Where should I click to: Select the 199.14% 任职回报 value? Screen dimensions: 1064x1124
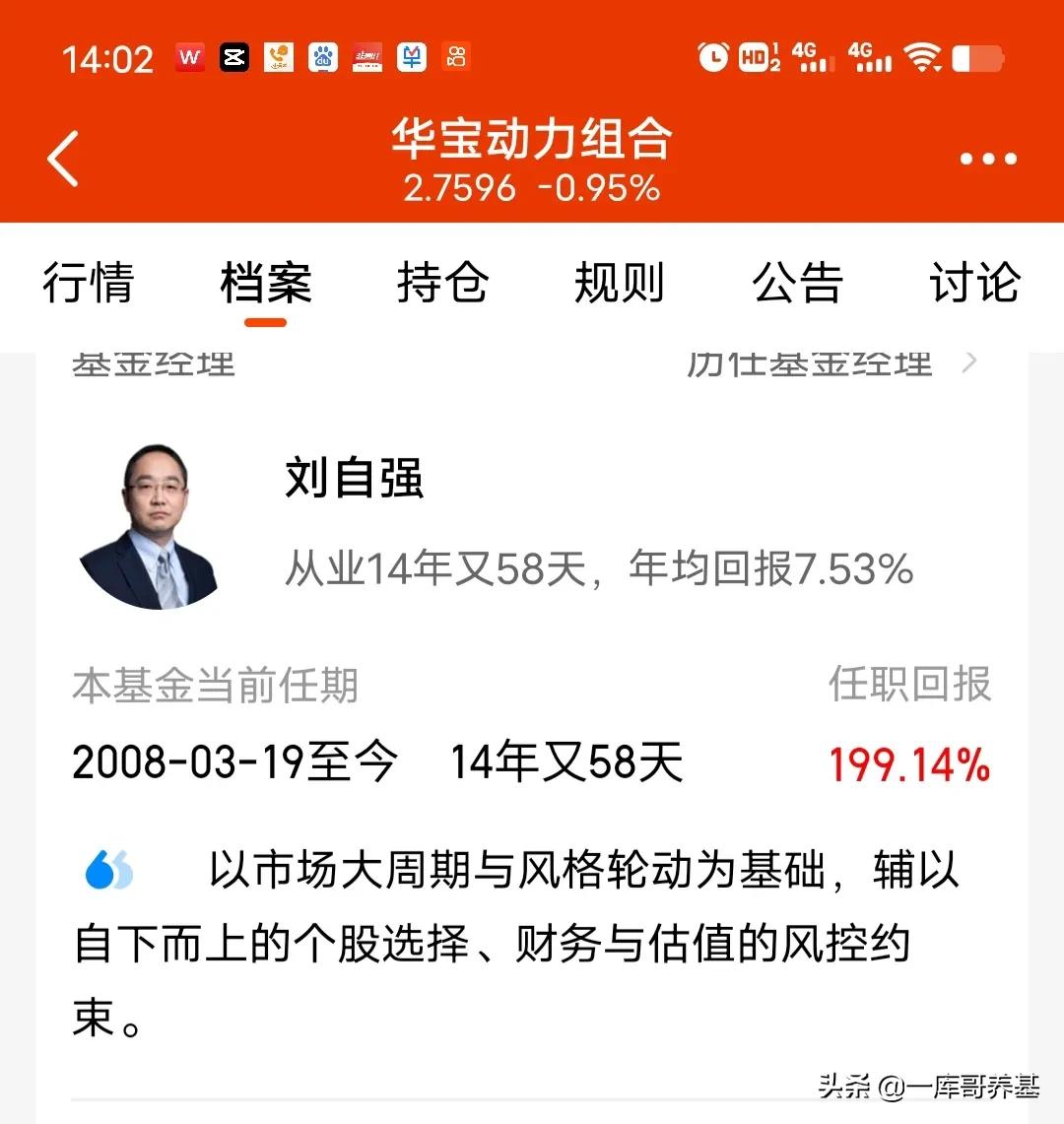(905, 763)
